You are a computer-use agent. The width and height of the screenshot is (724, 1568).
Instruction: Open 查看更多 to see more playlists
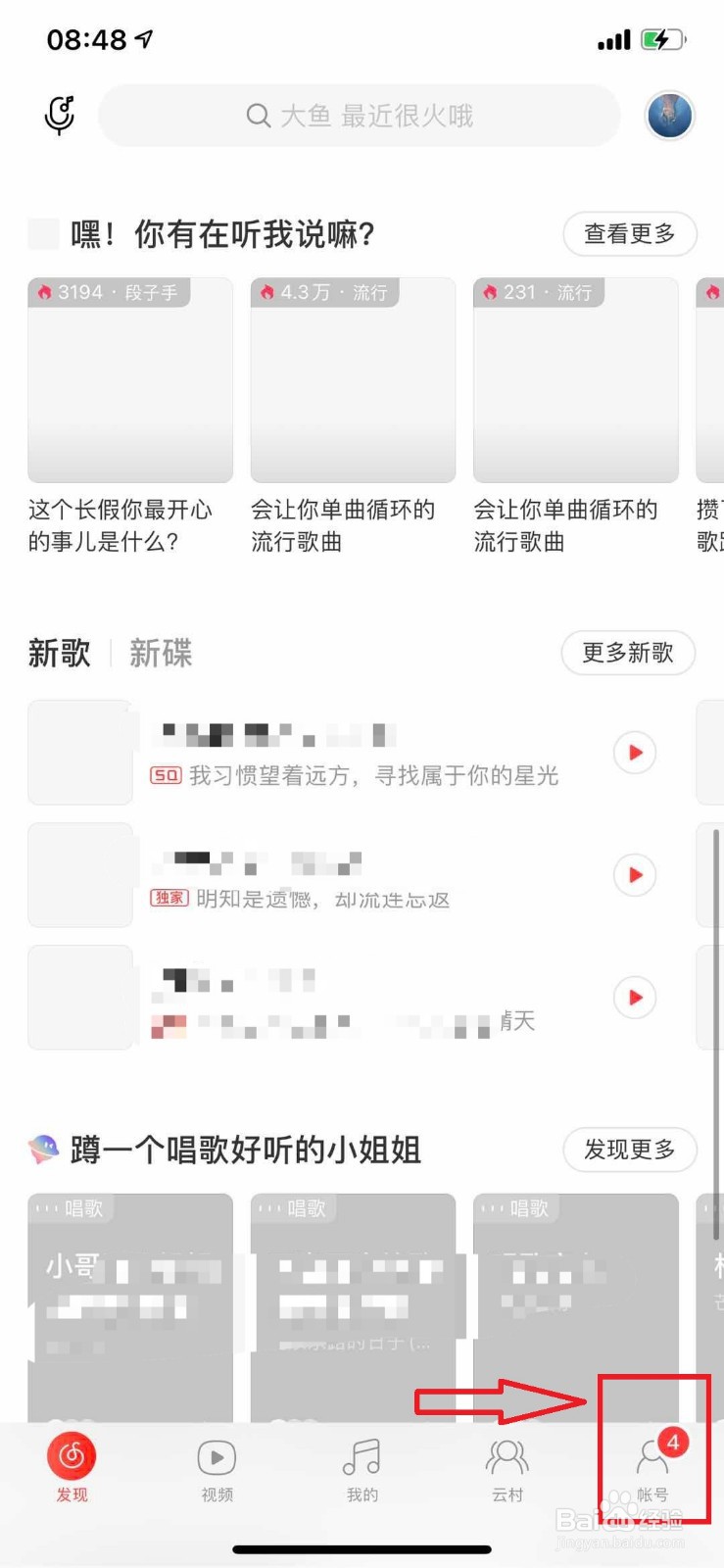pyautogui.click(x=630, y=234)
